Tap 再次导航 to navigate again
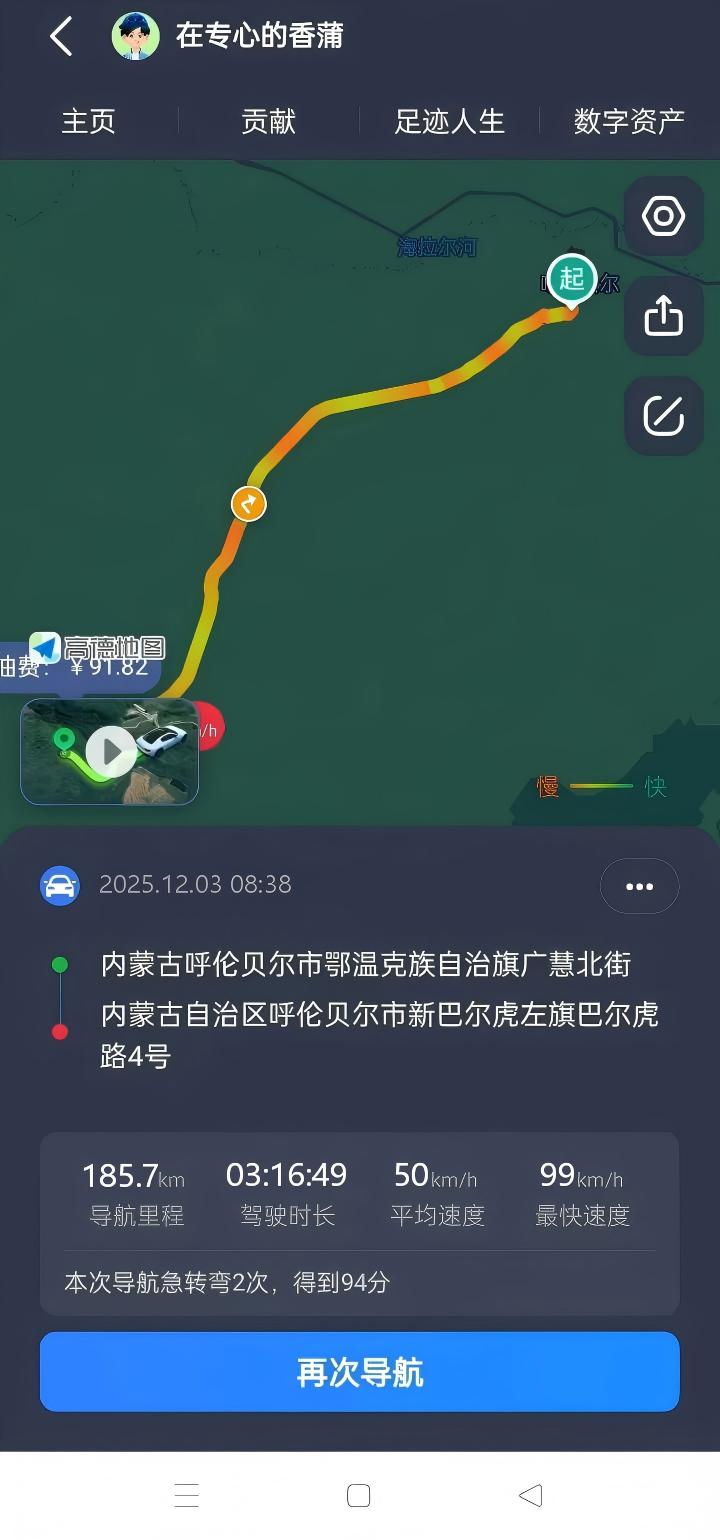The width and height of the screenshot is (720, 1540). point(360,1372)
